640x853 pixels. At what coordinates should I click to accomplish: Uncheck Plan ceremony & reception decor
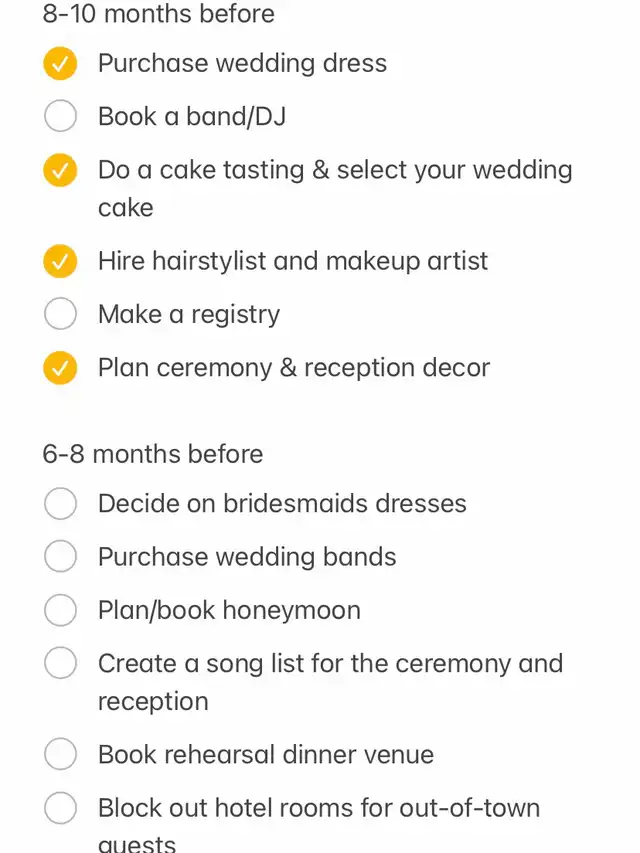(x=61, y=368)
